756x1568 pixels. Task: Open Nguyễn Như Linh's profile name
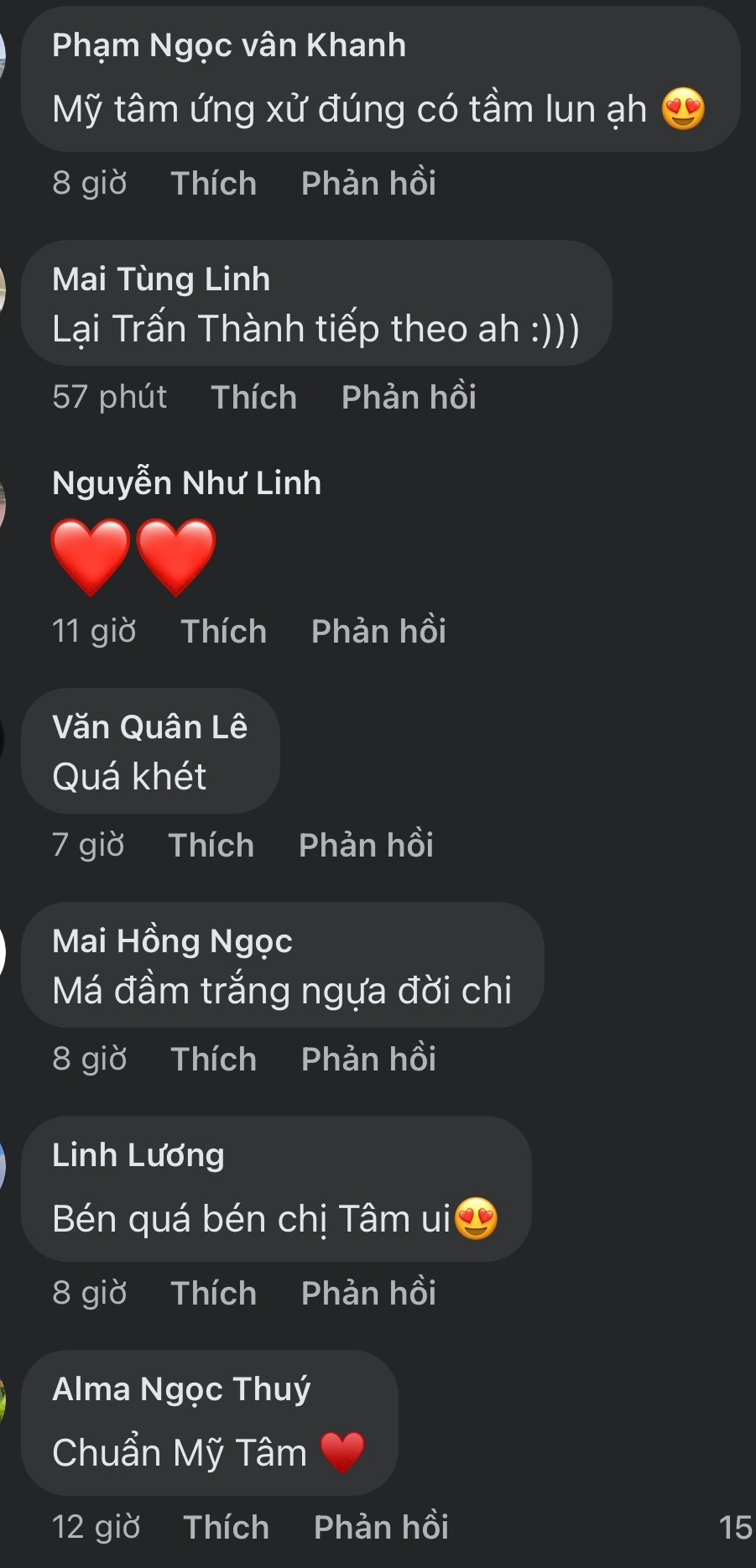(x=186, y=483)
